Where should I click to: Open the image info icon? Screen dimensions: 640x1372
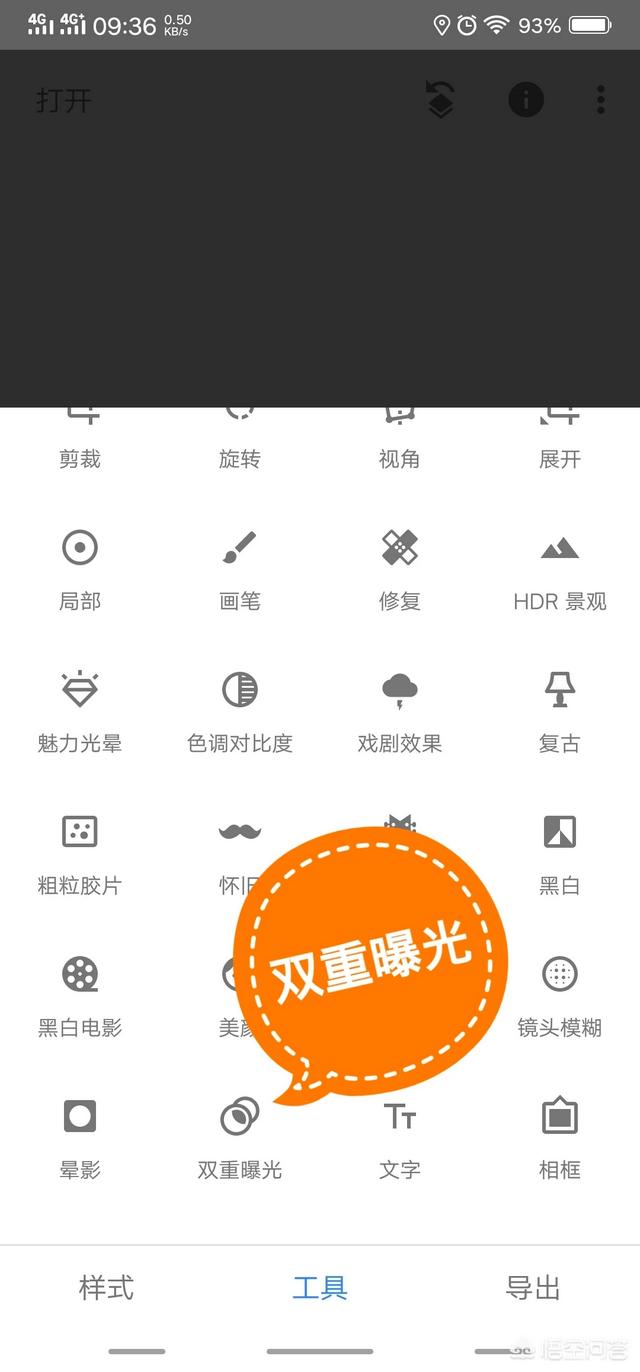point(526,99)
